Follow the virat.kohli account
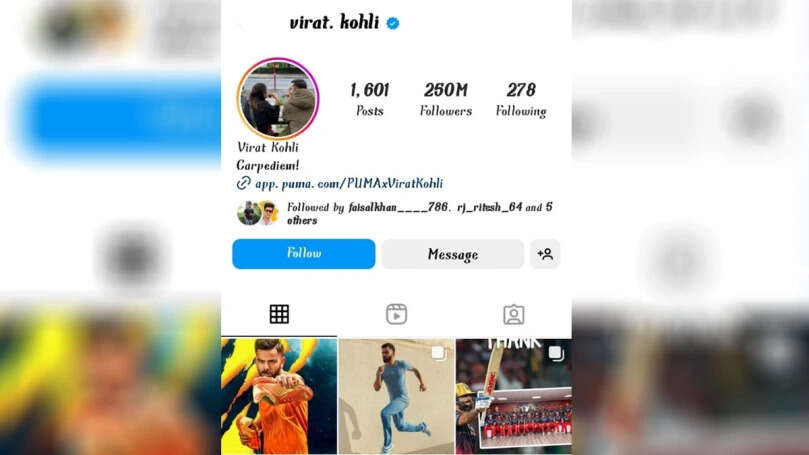Screen dimensions: 809x455 [304, 254]
